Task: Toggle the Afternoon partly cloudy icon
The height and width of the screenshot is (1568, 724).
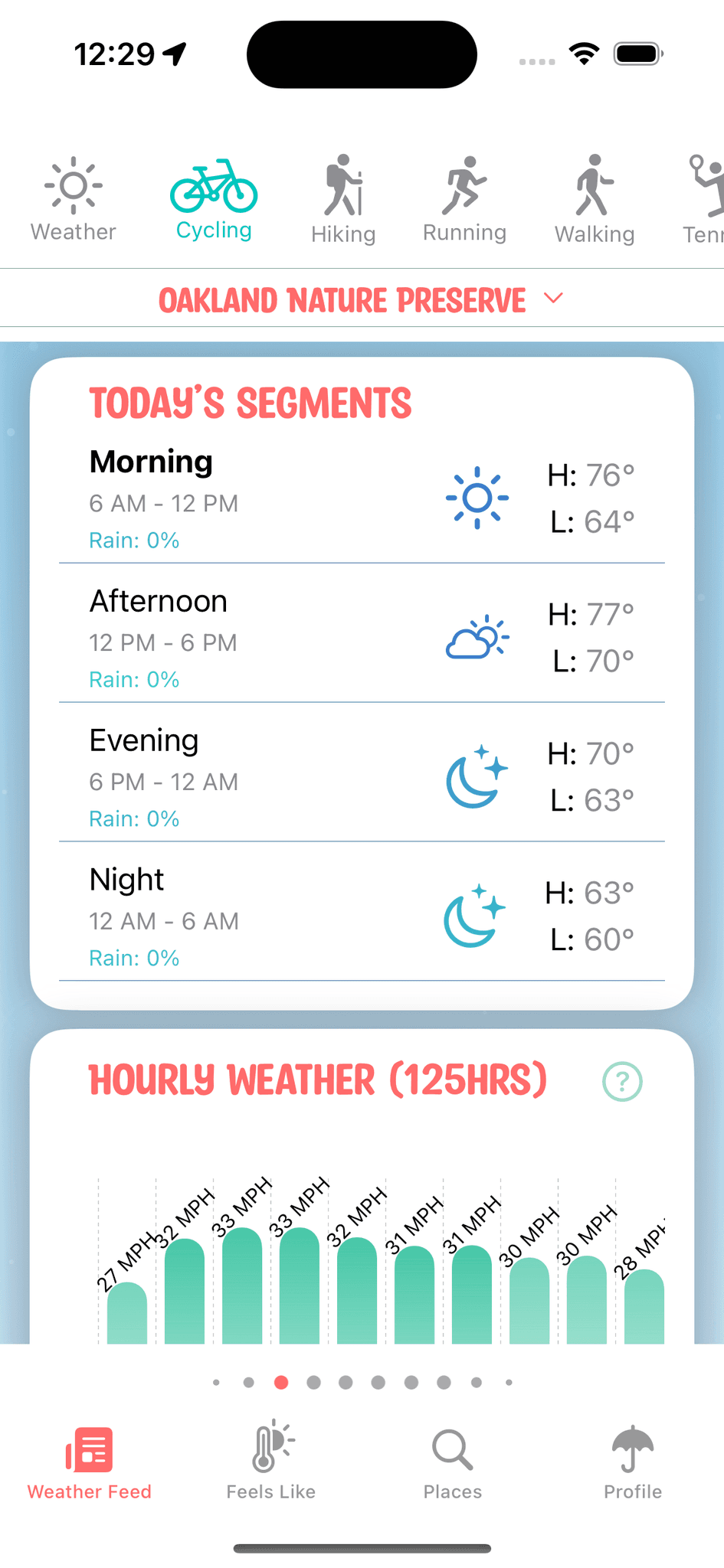Action: click(x=477, y=638)
